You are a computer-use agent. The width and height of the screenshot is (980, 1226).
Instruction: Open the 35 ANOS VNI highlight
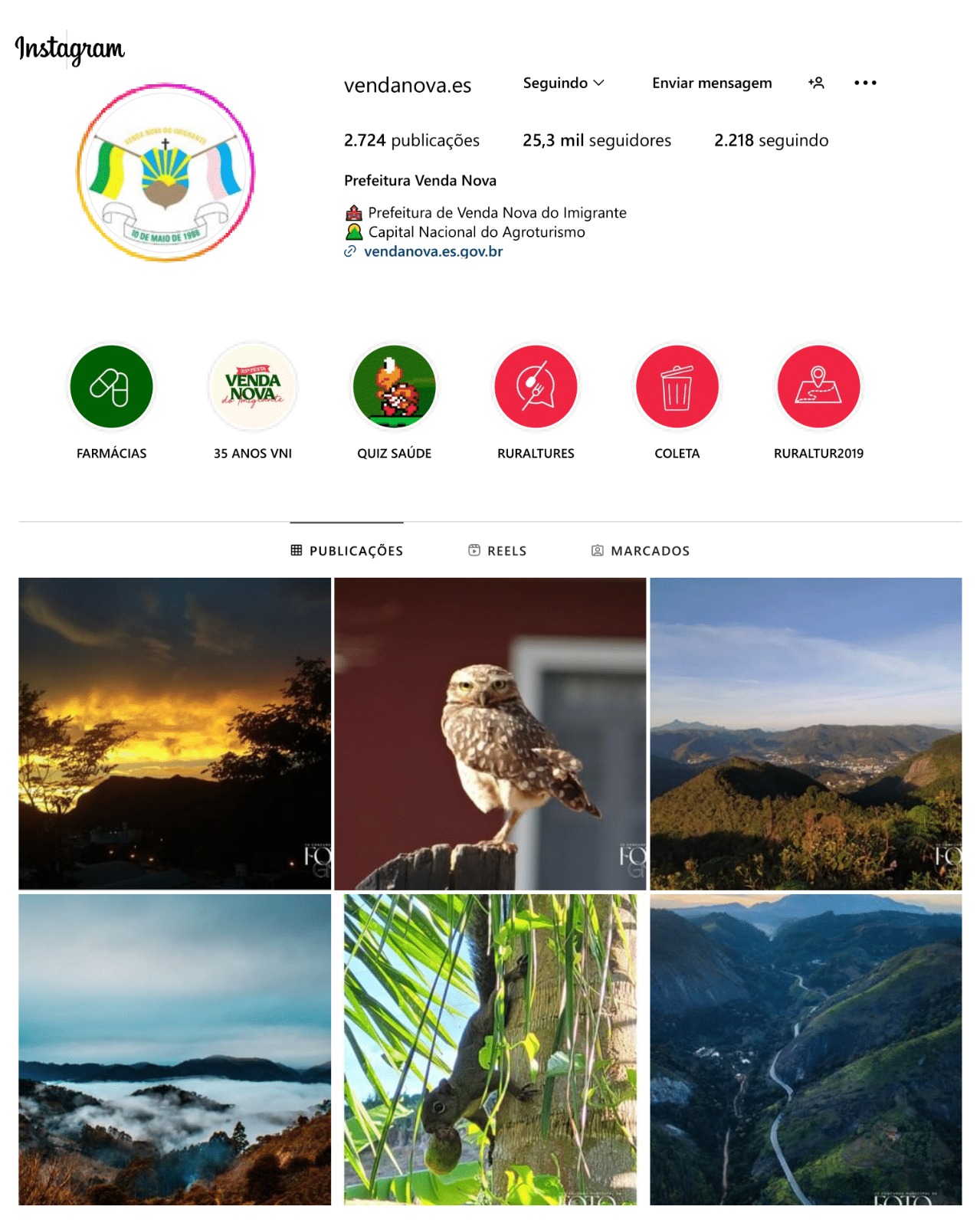(253, 387)
